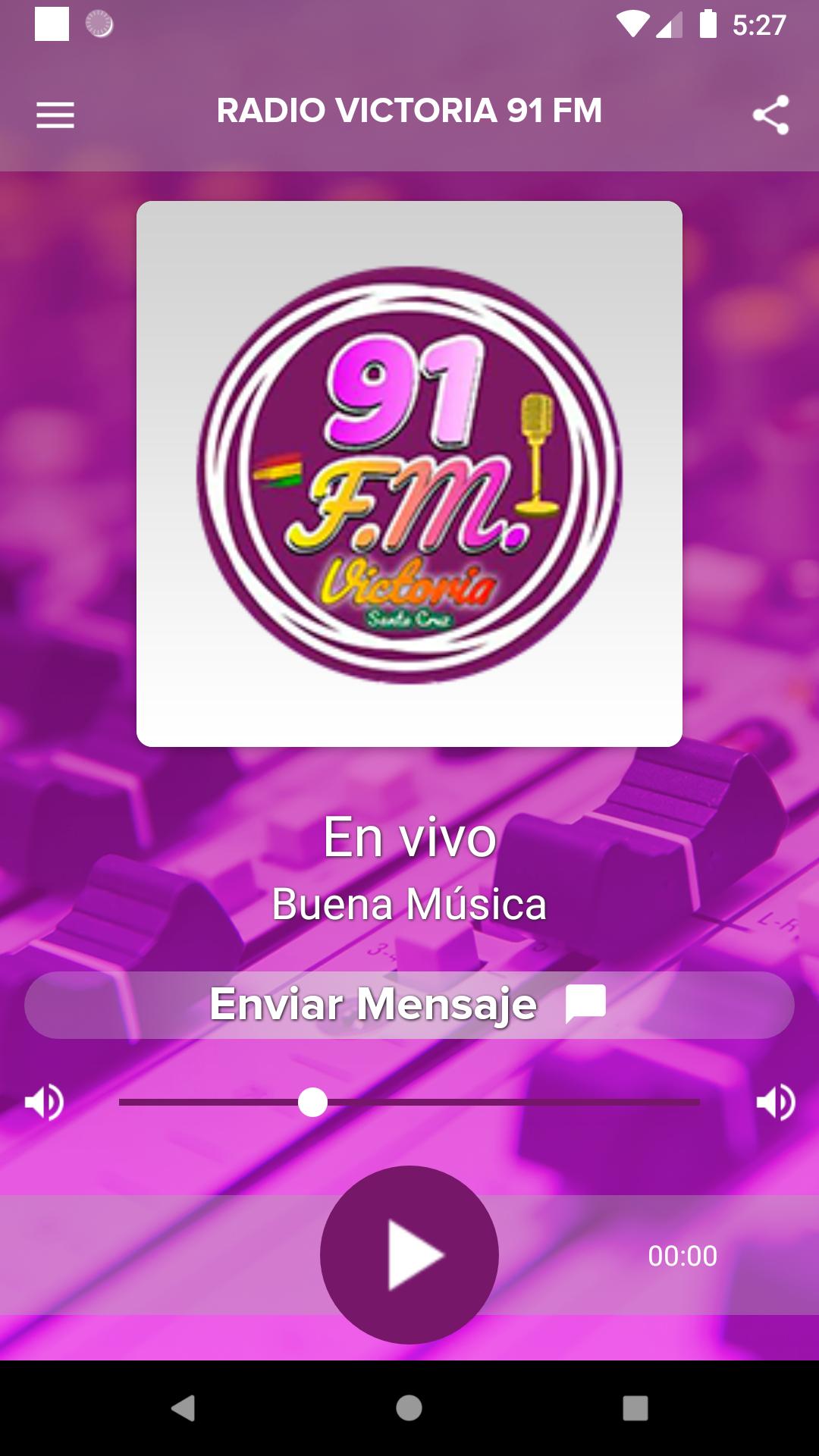The image size is (819, 1456).
Task: Return to the home screen
Action: point(409,1408)
